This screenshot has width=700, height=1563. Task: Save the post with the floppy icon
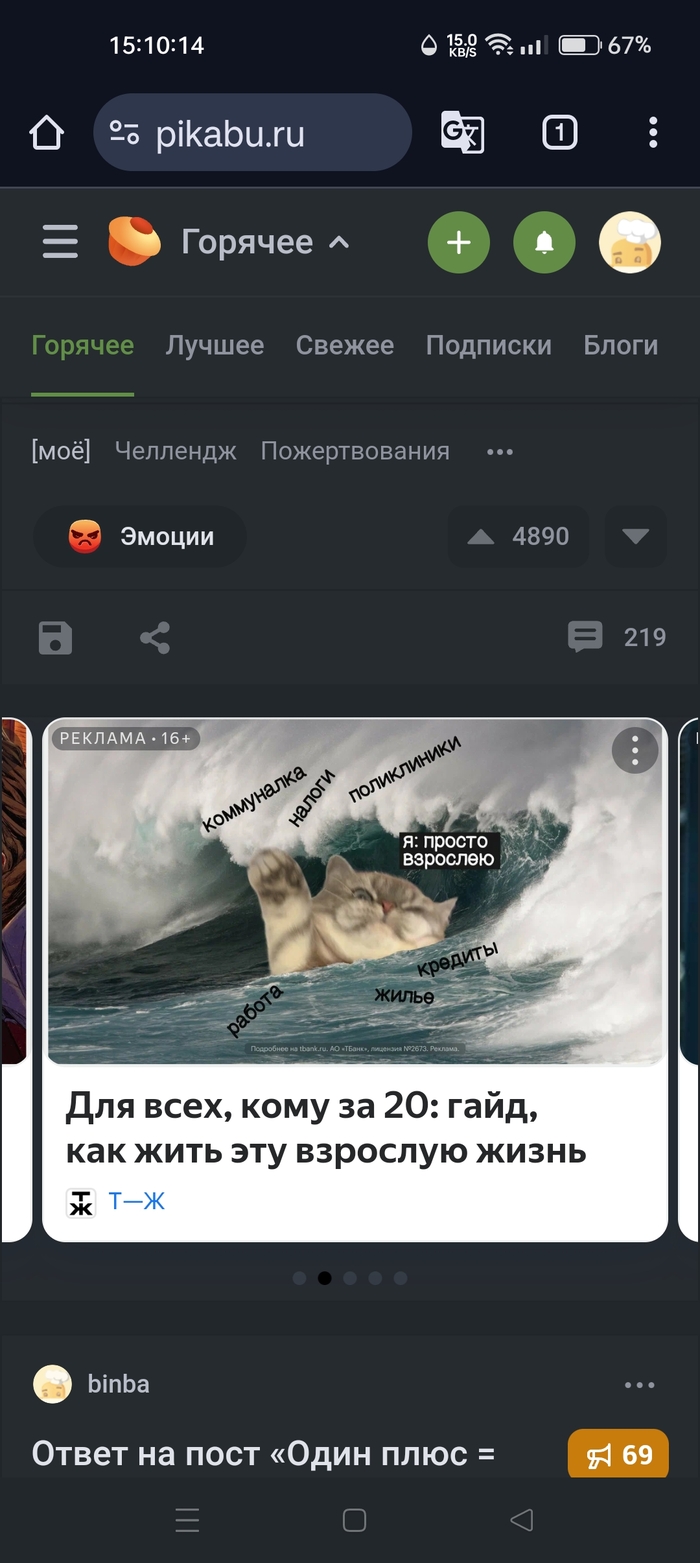click(55, 638)
